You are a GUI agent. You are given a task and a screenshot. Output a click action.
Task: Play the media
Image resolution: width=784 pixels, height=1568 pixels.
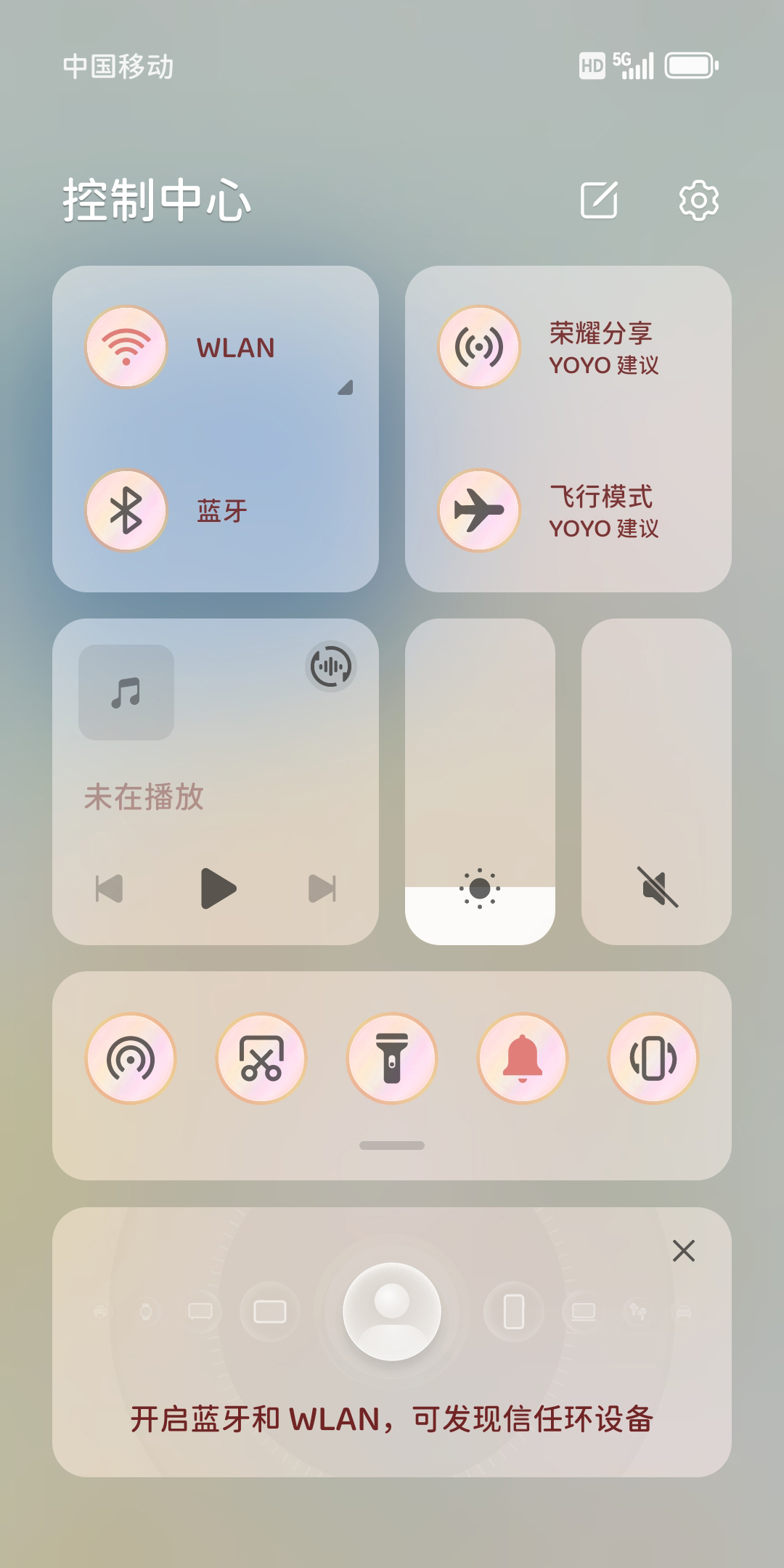(218, 889)
